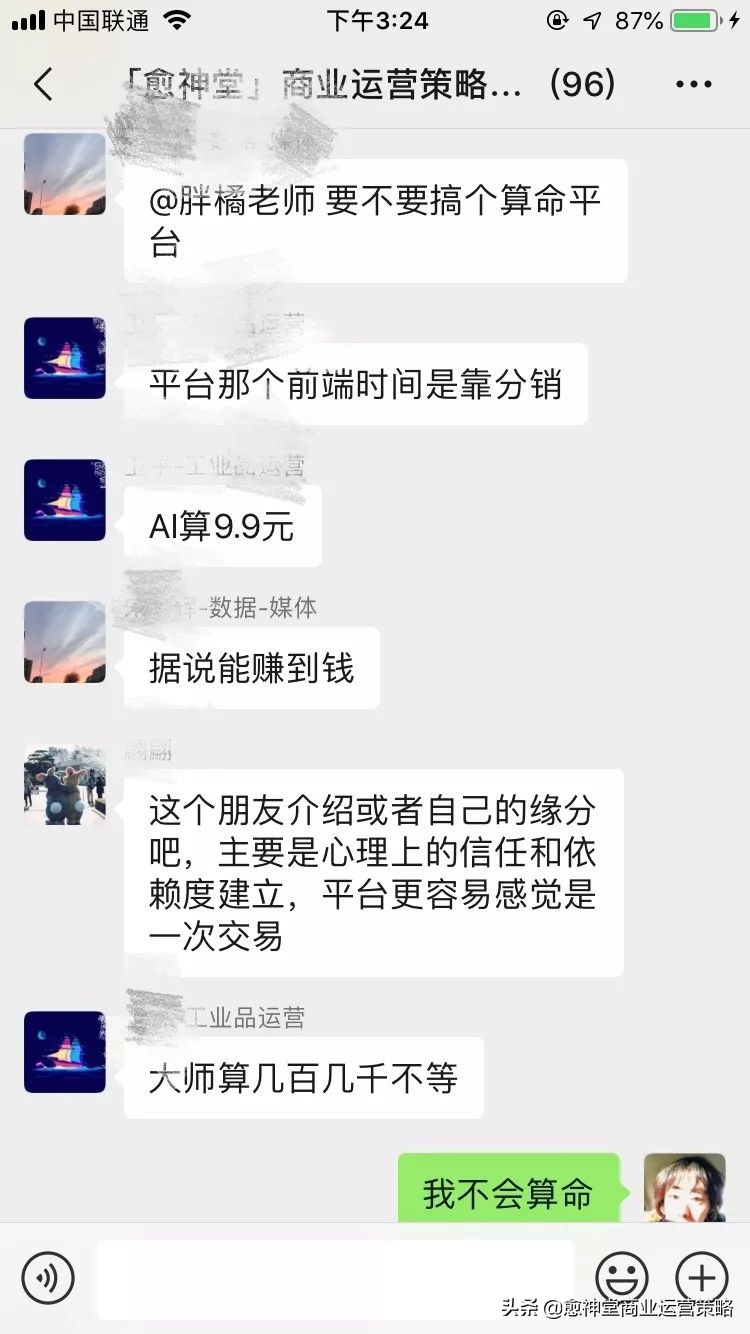Tap the couple-photo avatar above long message
Image resolution: width=750 pixels, height=1334 pixels.
tap(64, 786)
